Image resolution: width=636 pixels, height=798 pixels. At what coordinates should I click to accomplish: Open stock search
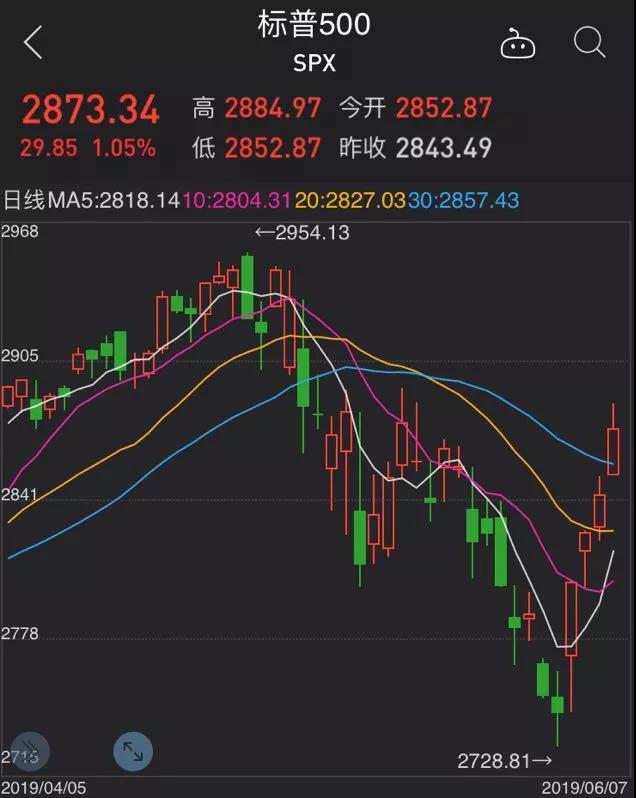coord(589,42)
